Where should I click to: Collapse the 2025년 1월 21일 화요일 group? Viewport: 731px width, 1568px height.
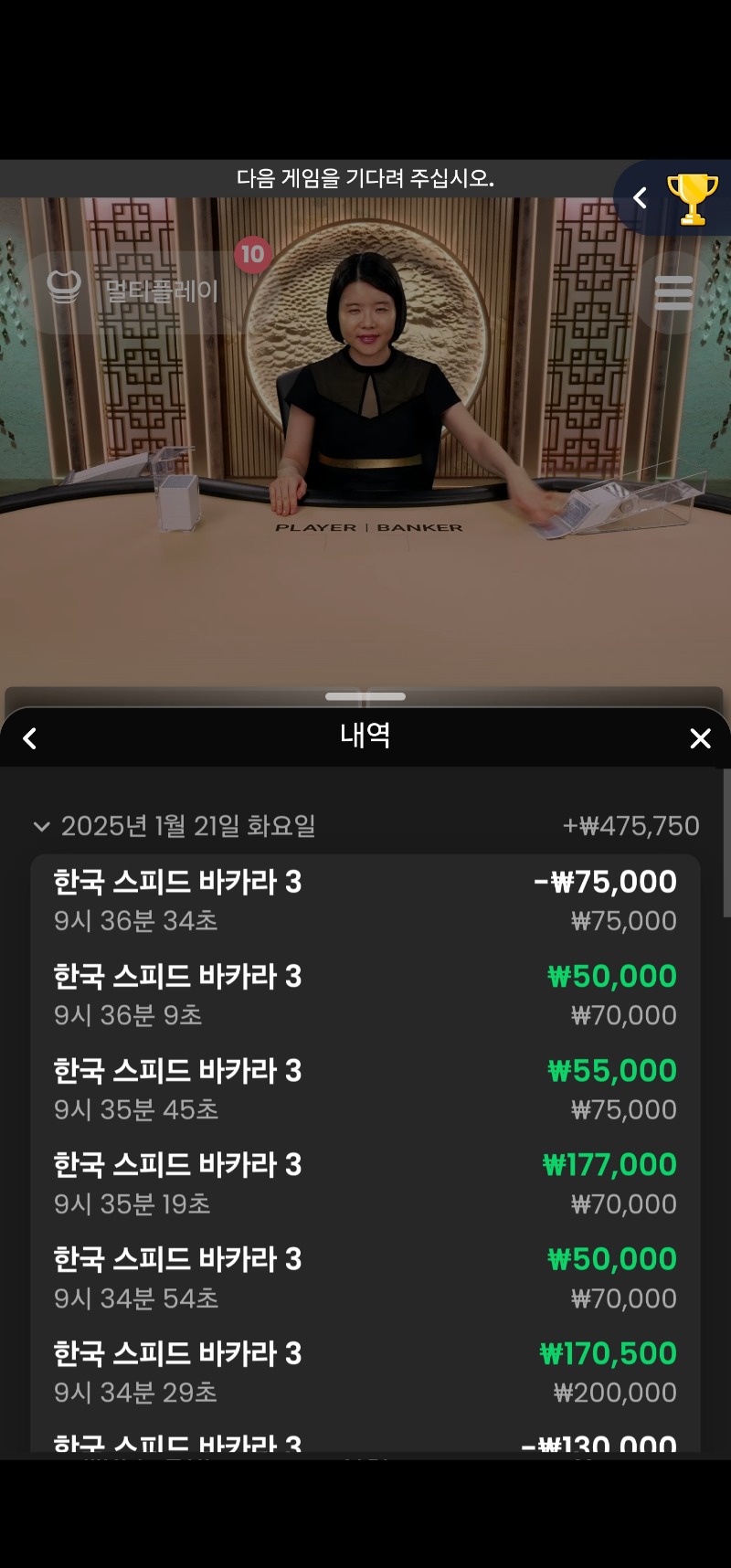click(41, 827)
